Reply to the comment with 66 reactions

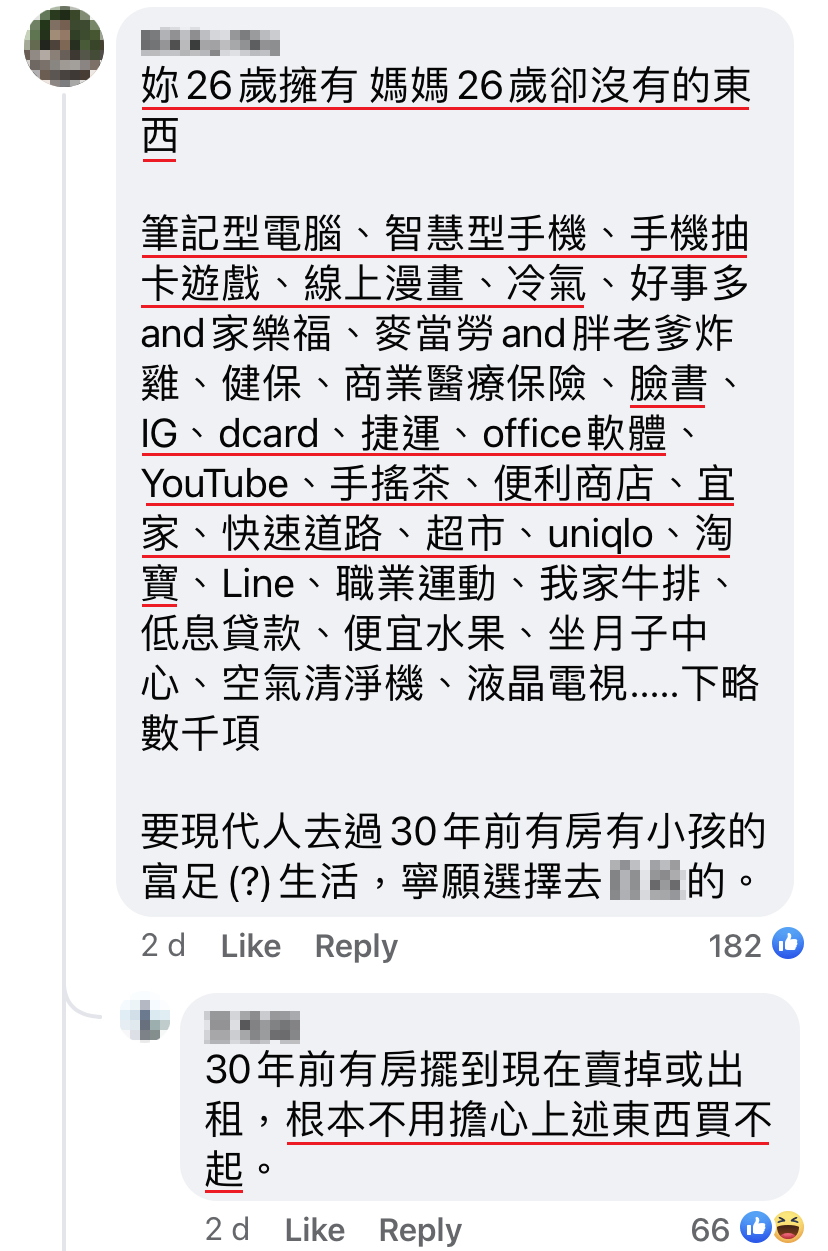[420, 1230]
